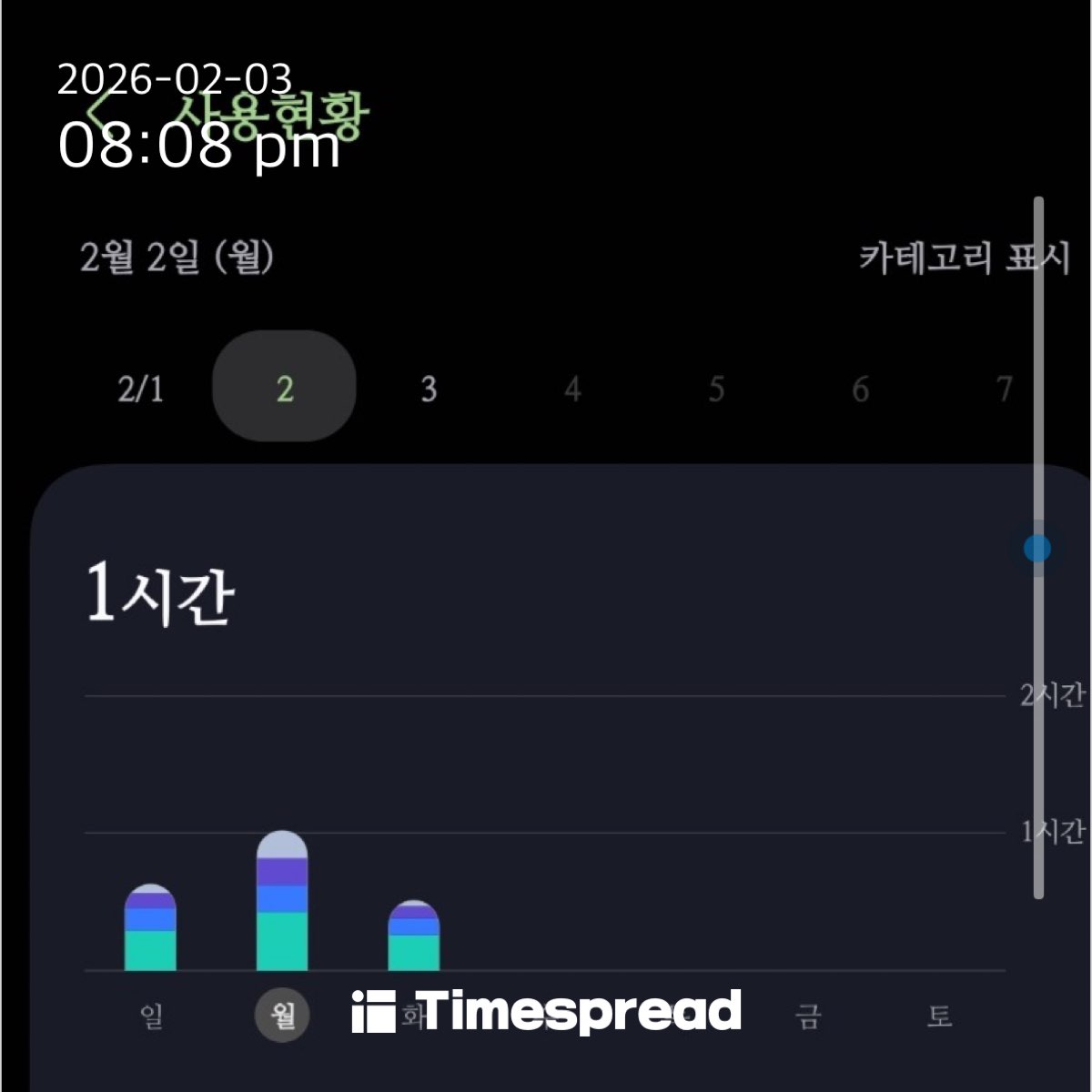Viewport: 1092px width, 1092px height.
Task: Show usage for the 월 bar
Action: point(282,902)
